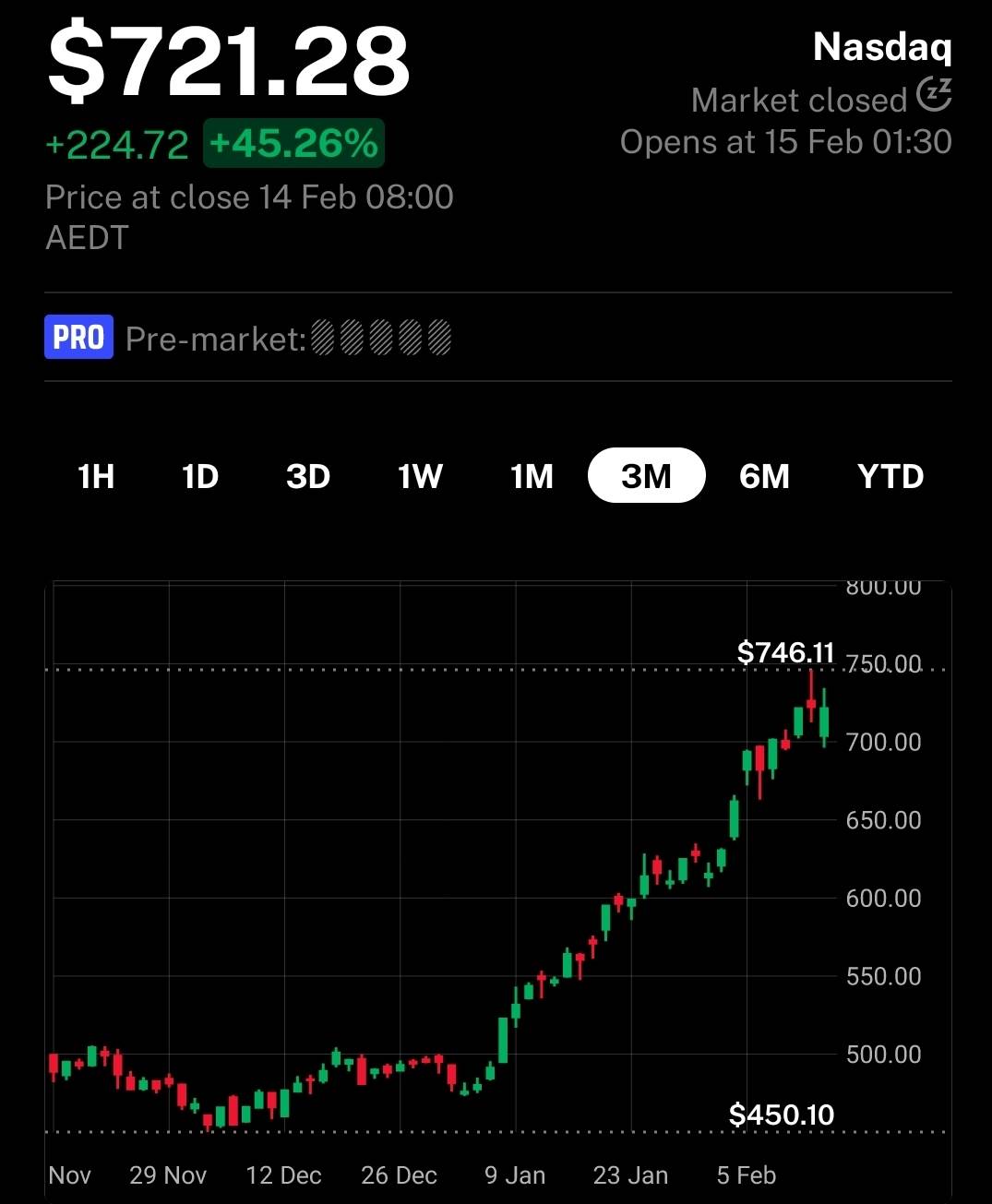Screen dimensions: 992x1204
Task: Change chart period to 1W
Action: (x=420, y=476)
